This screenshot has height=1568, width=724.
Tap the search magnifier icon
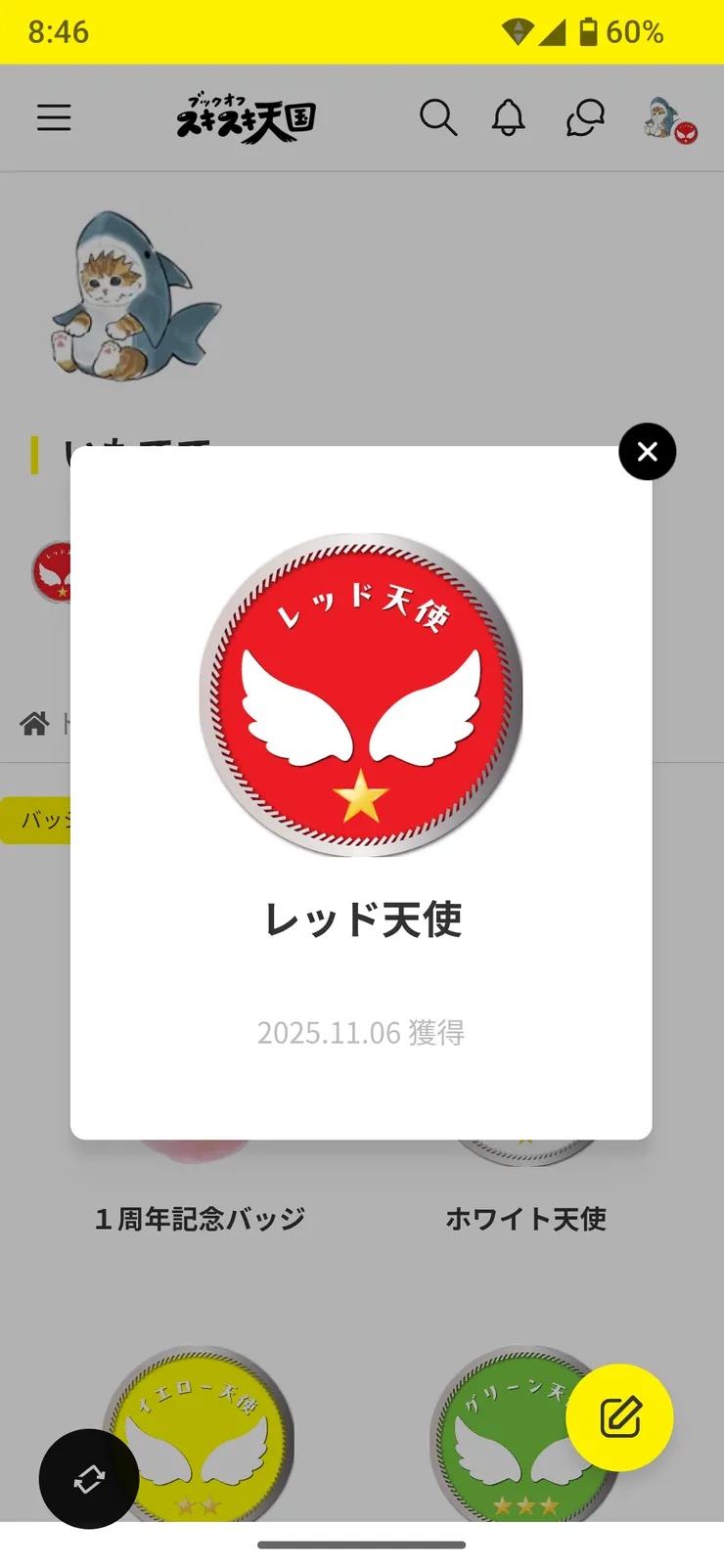[439, 117]
